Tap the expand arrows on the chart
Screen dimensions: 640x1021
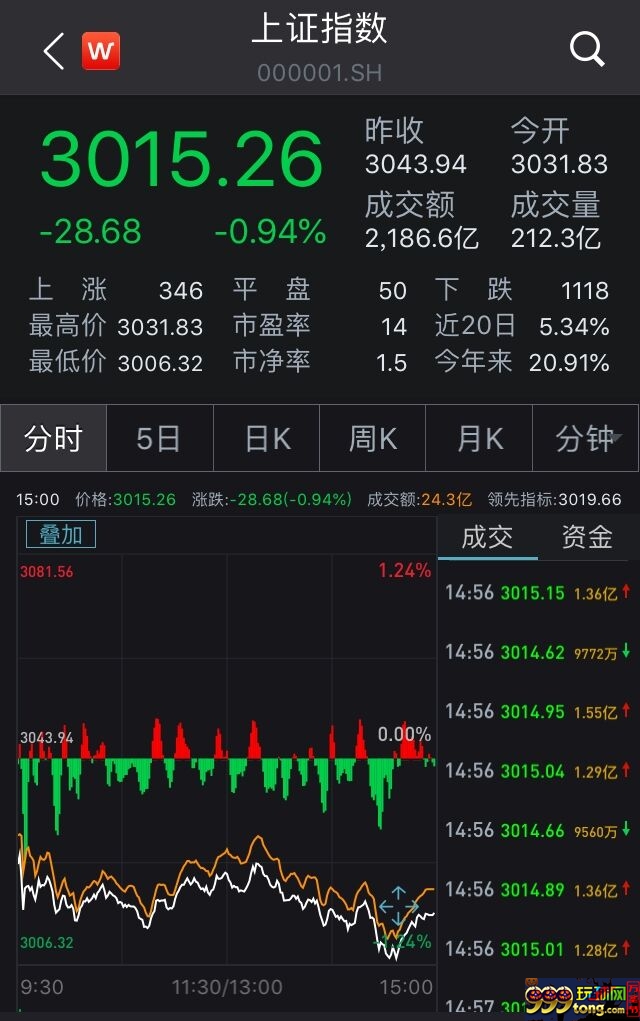pyautogui.click(x=398, y=905)
